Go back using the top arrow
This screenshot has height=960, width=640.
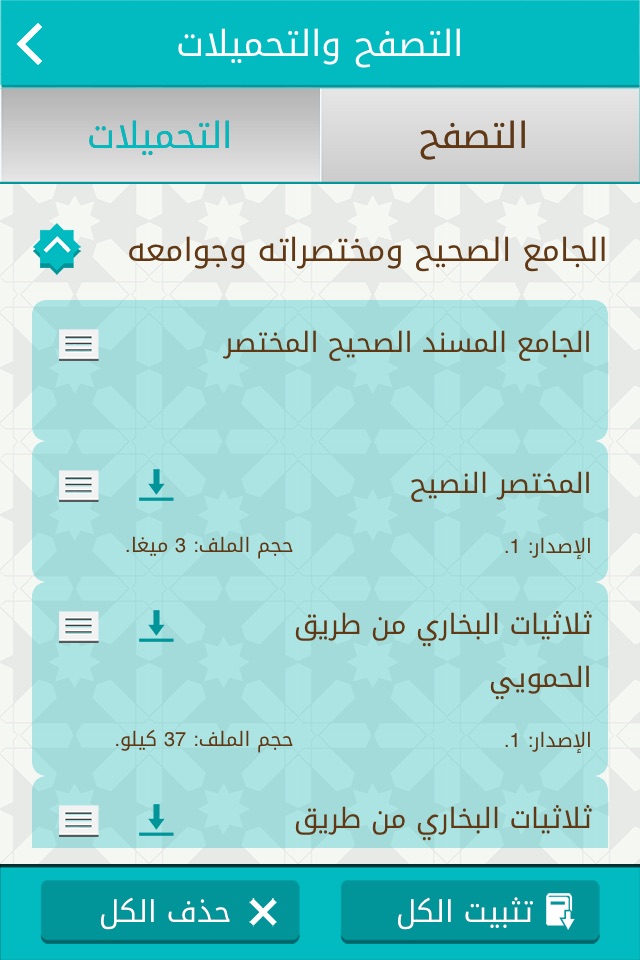pyautogui.click(x=30, y=44)
